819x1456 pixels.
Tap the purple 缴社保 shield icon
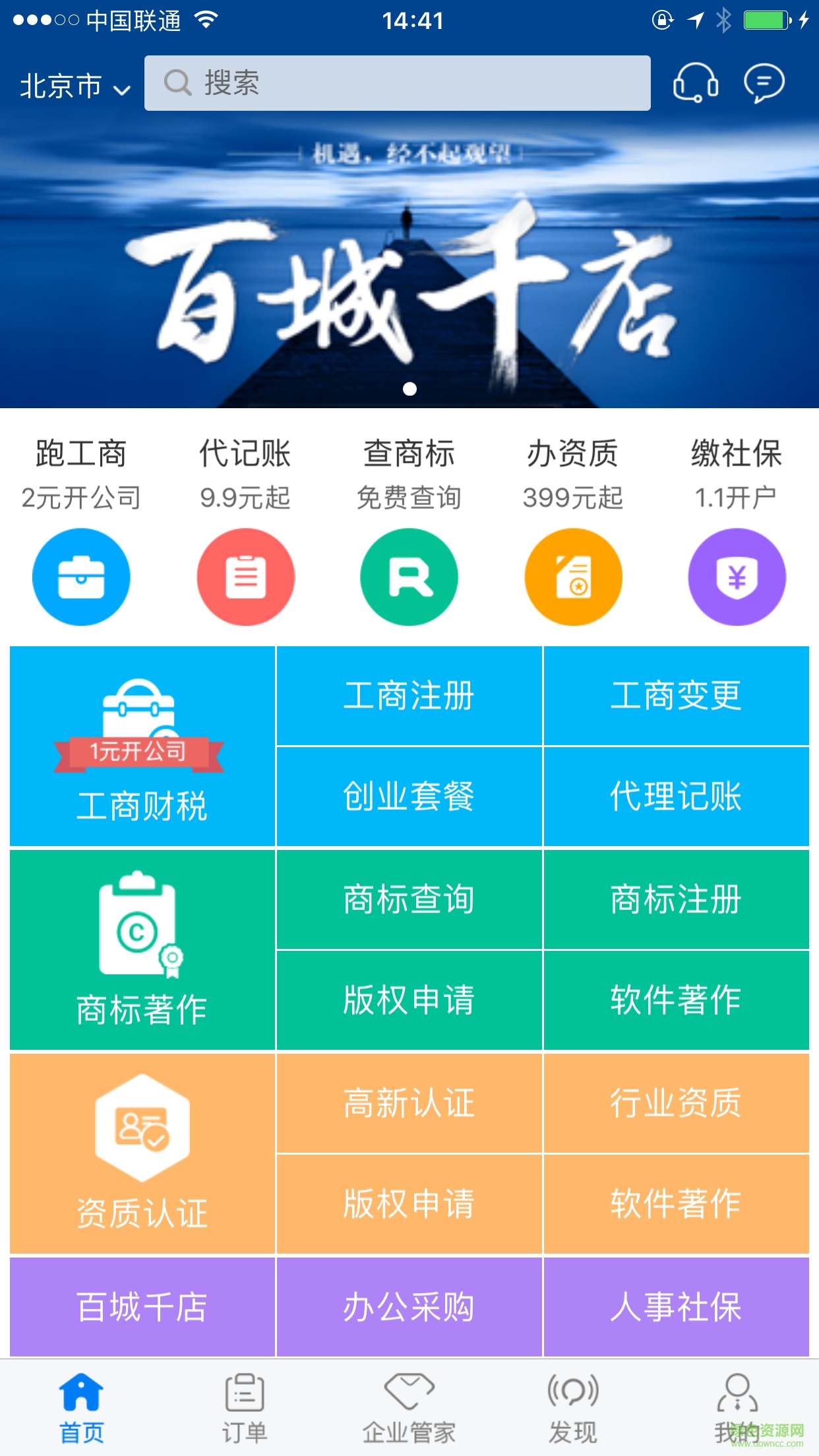click(x=737, y=576)
